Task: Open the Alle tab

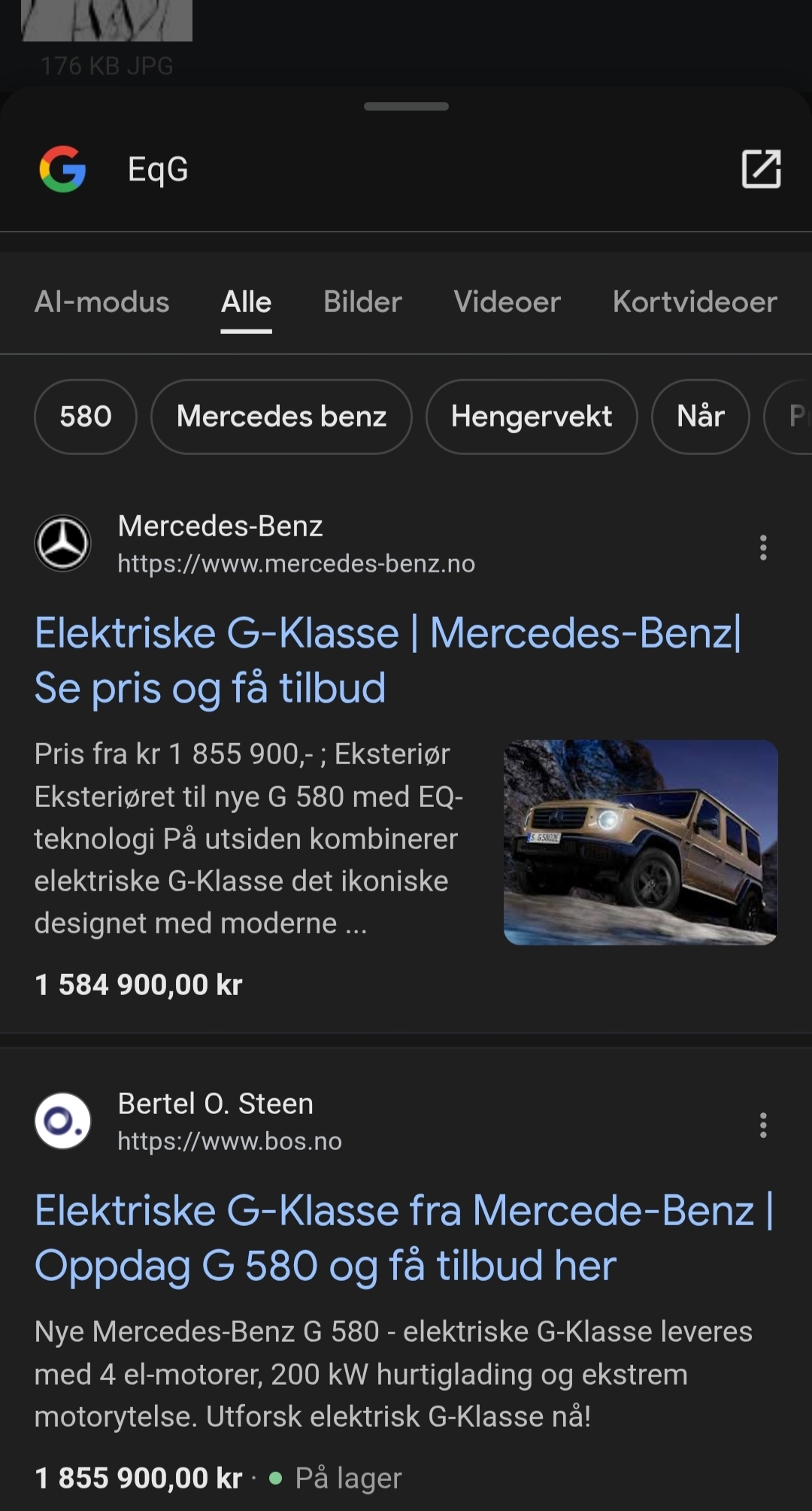Action: [246, 302]
